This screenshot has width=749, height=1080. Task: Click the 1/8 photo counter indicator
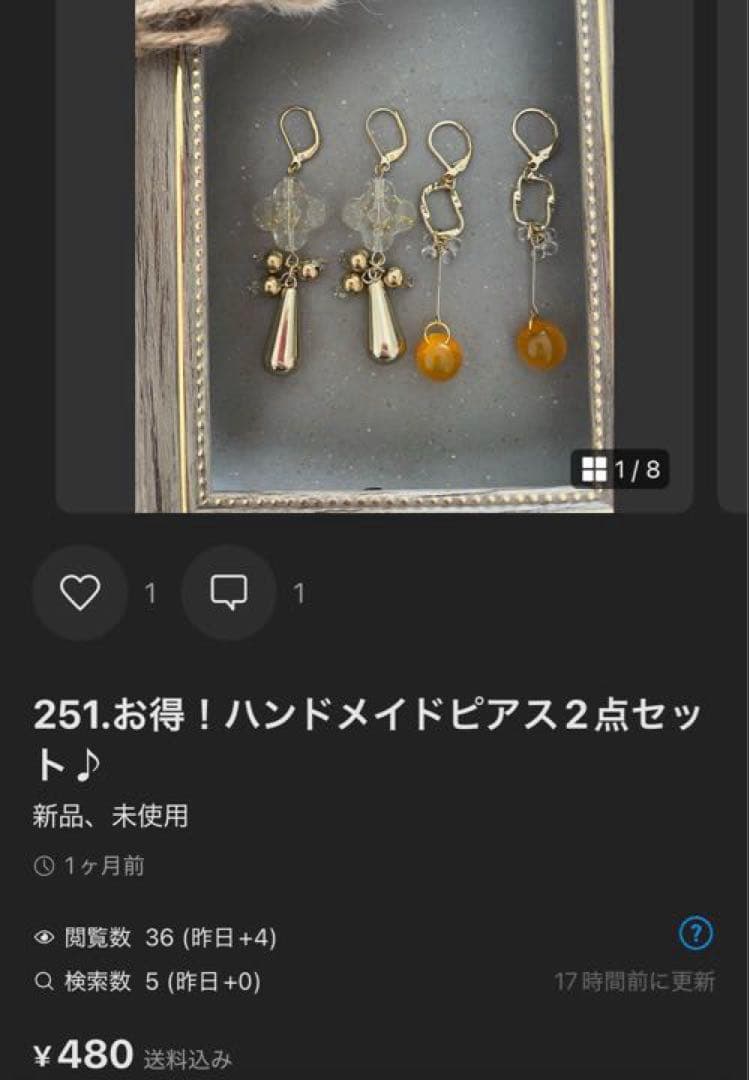click(636, 466)
